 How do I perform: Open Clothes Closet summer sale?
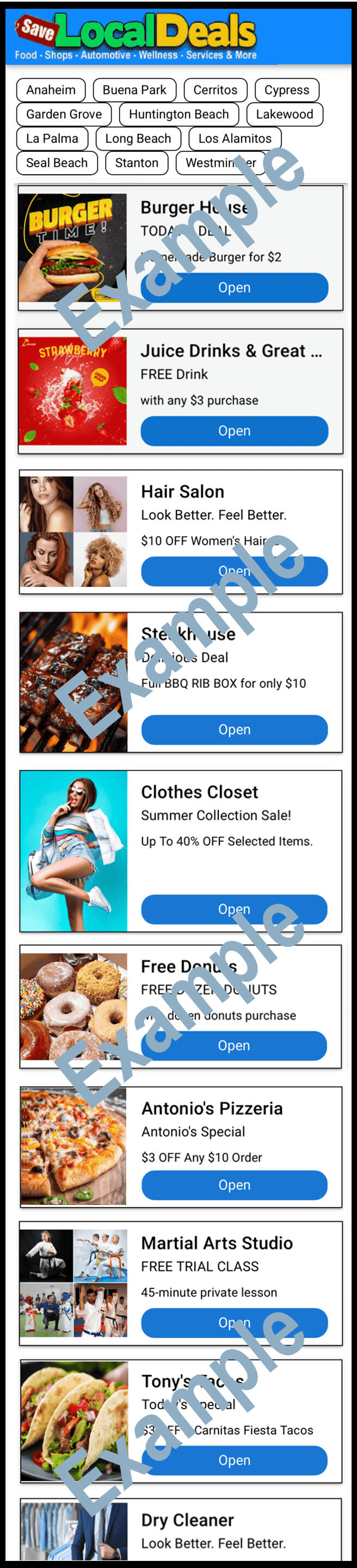[x=234, y=909]
